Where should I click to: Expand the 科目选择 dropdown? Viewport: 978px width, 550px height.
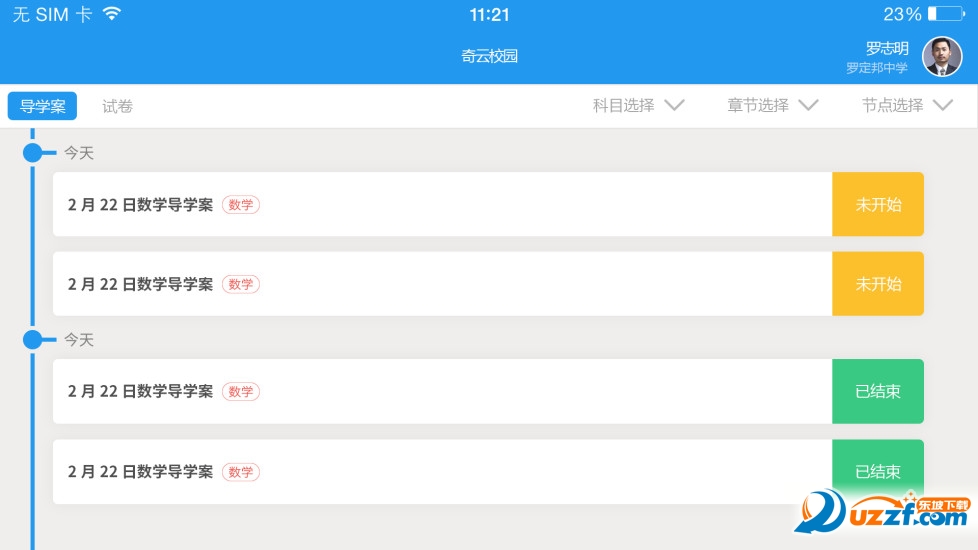(x=638, y=105)
